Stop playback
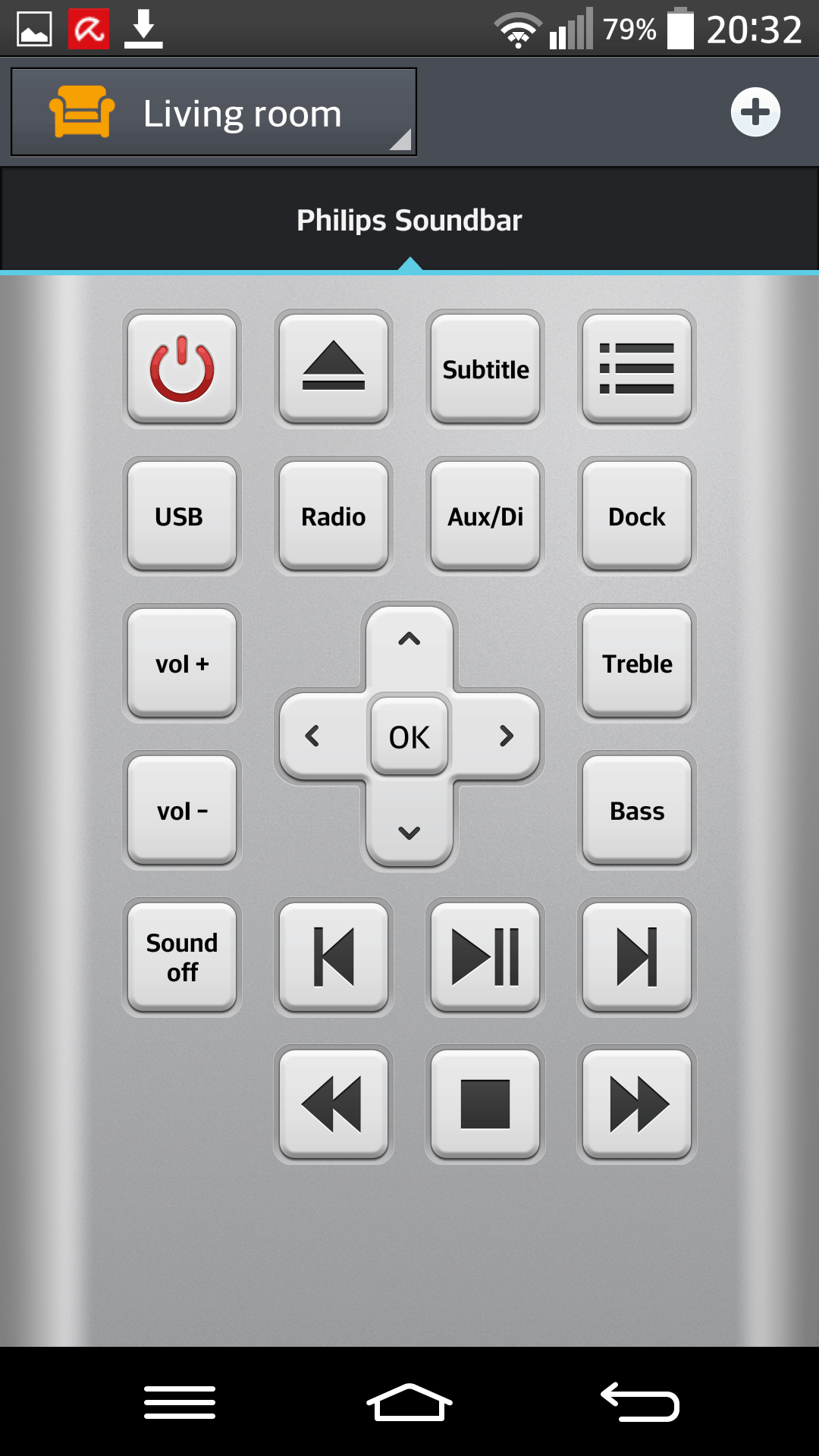The height and width of the screenshot is (1456, 819). tap(485, 1104)
